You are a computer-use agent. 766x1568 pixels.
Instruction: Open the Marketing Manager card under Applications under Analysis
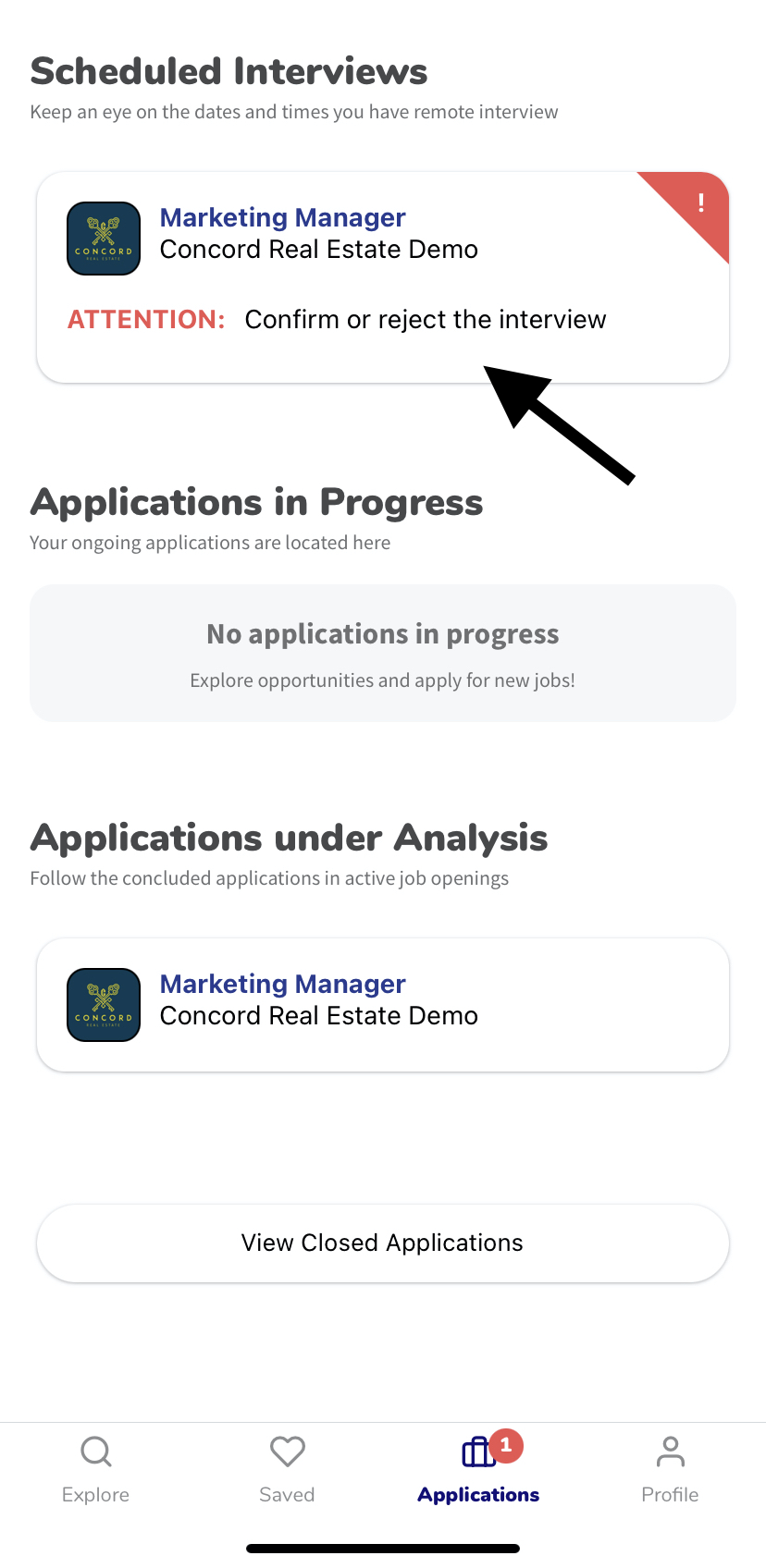(383, 1005)
